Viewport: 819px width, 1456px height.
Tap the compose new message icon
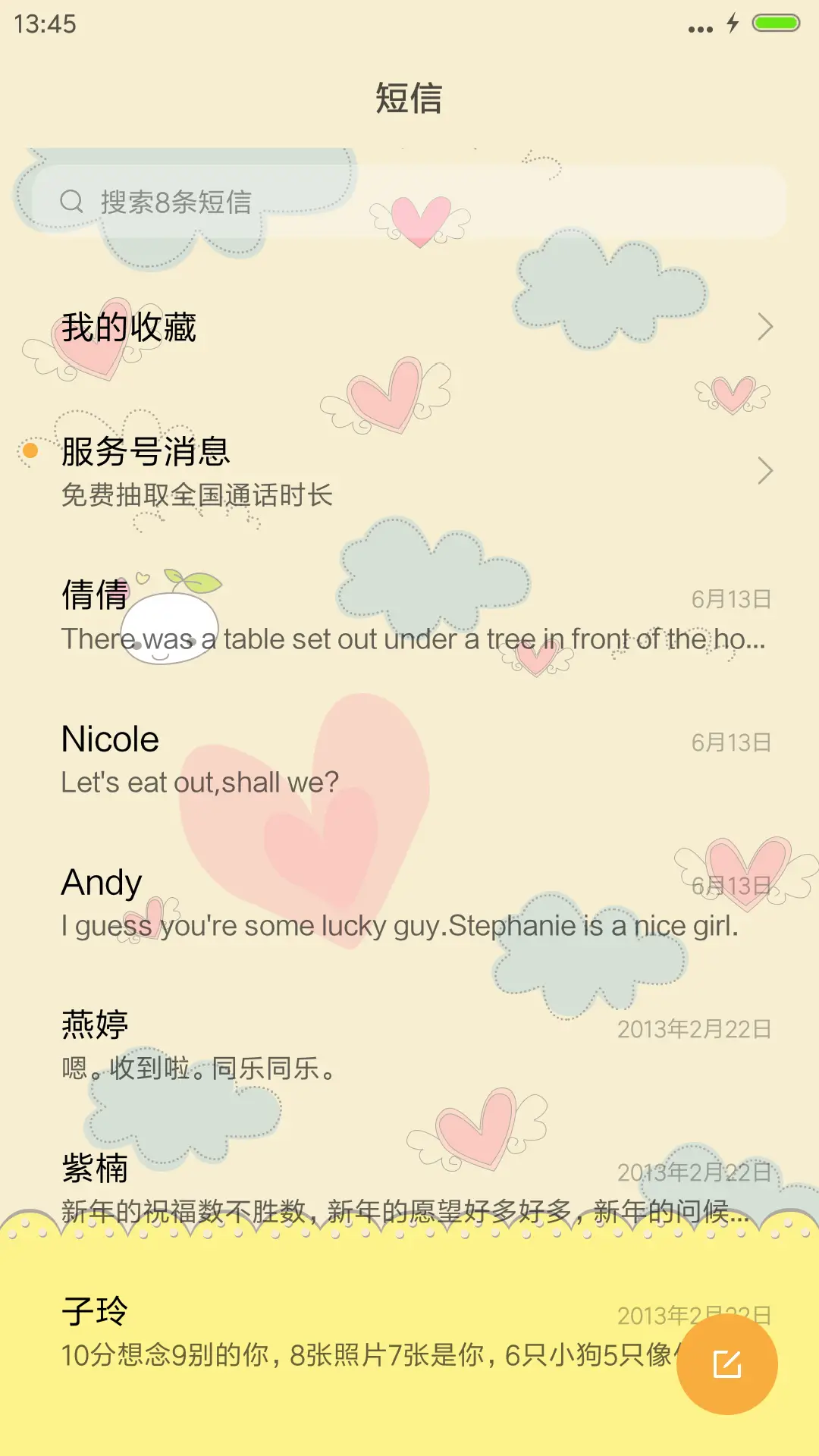tap(727, 1363)
